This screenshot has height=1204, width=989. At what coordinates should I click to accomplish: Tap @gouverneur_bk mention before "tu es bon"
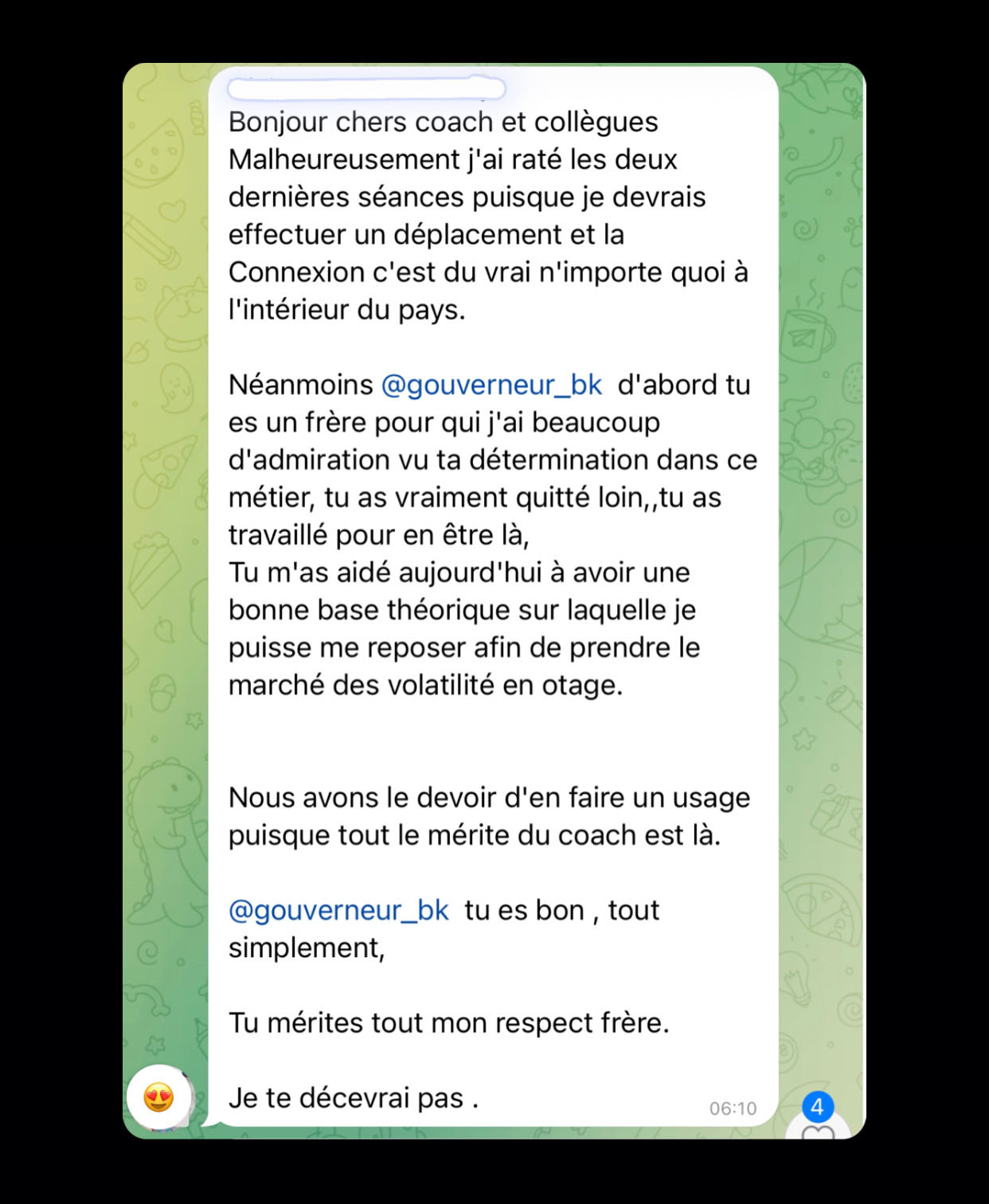coord(338,910)
